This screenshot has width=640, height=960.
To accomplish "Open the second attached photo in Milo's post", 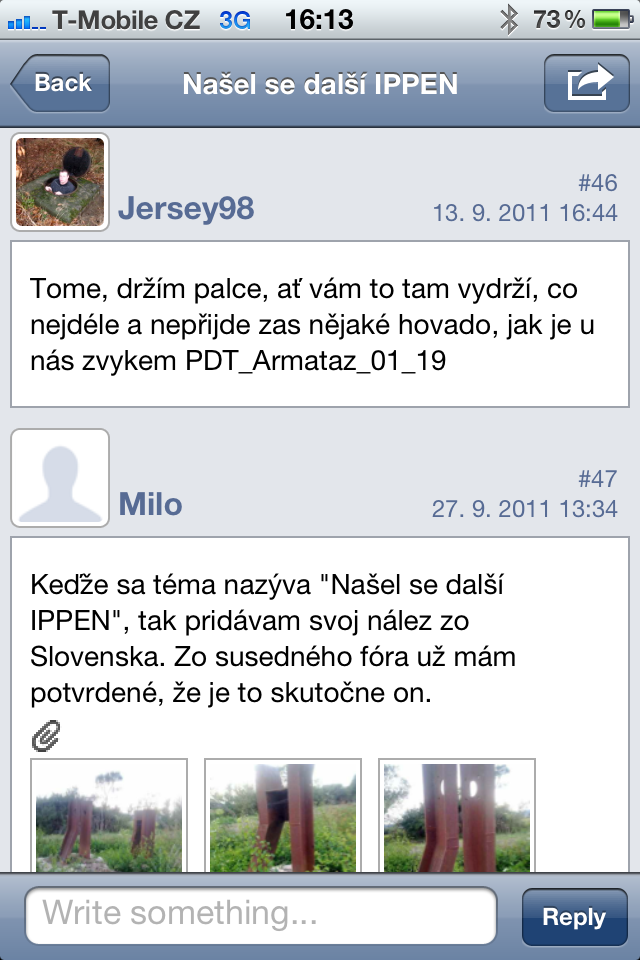I will (x=283, y=815).
